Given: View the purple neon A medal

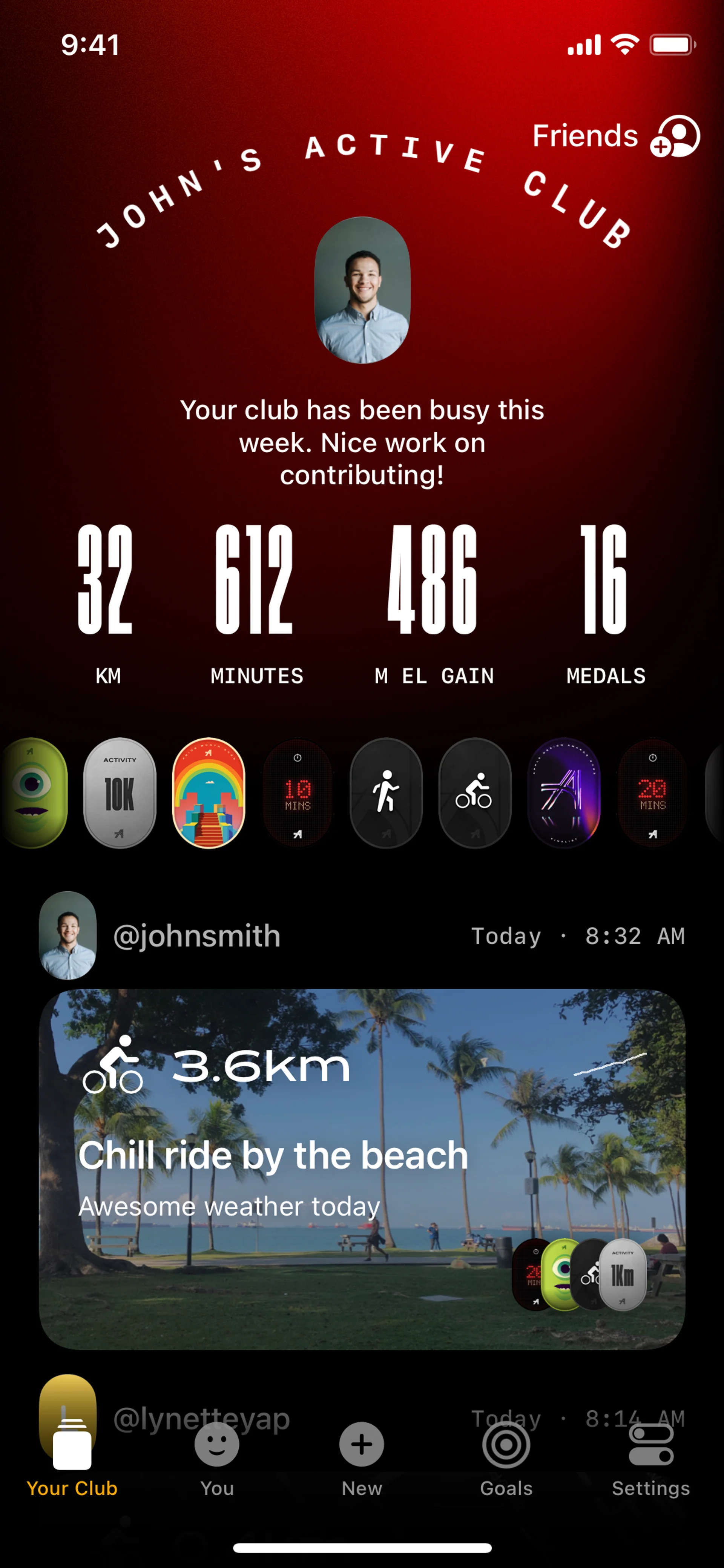Looking at the screenshot, I should pos(563,792).
